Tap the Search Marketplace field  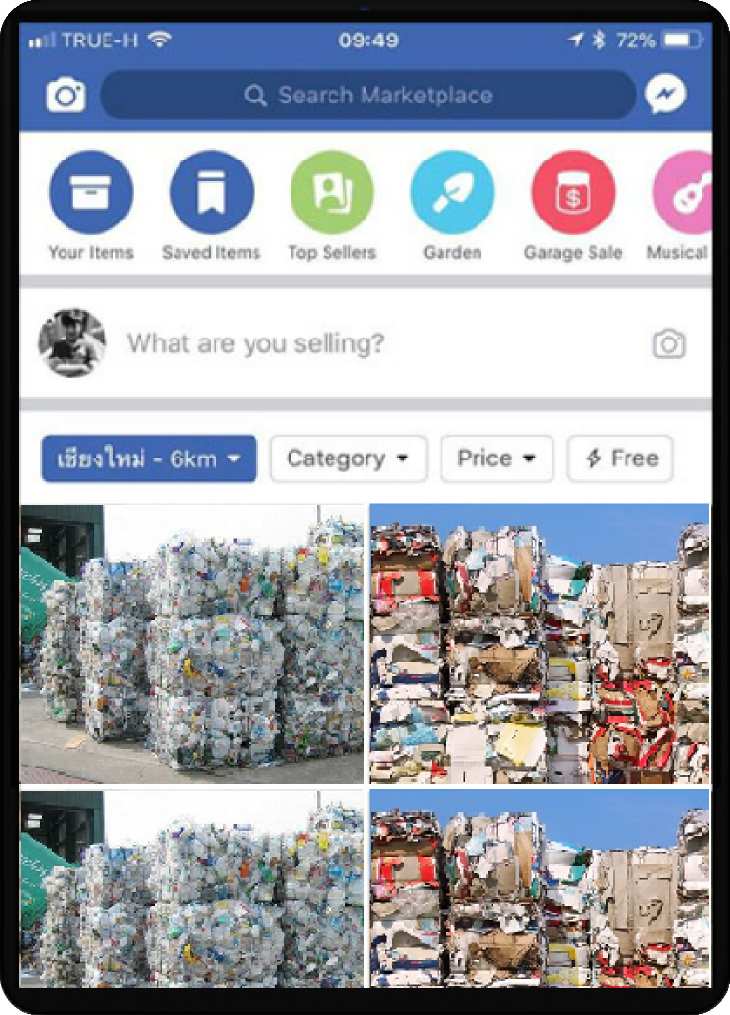coord(368,96)
